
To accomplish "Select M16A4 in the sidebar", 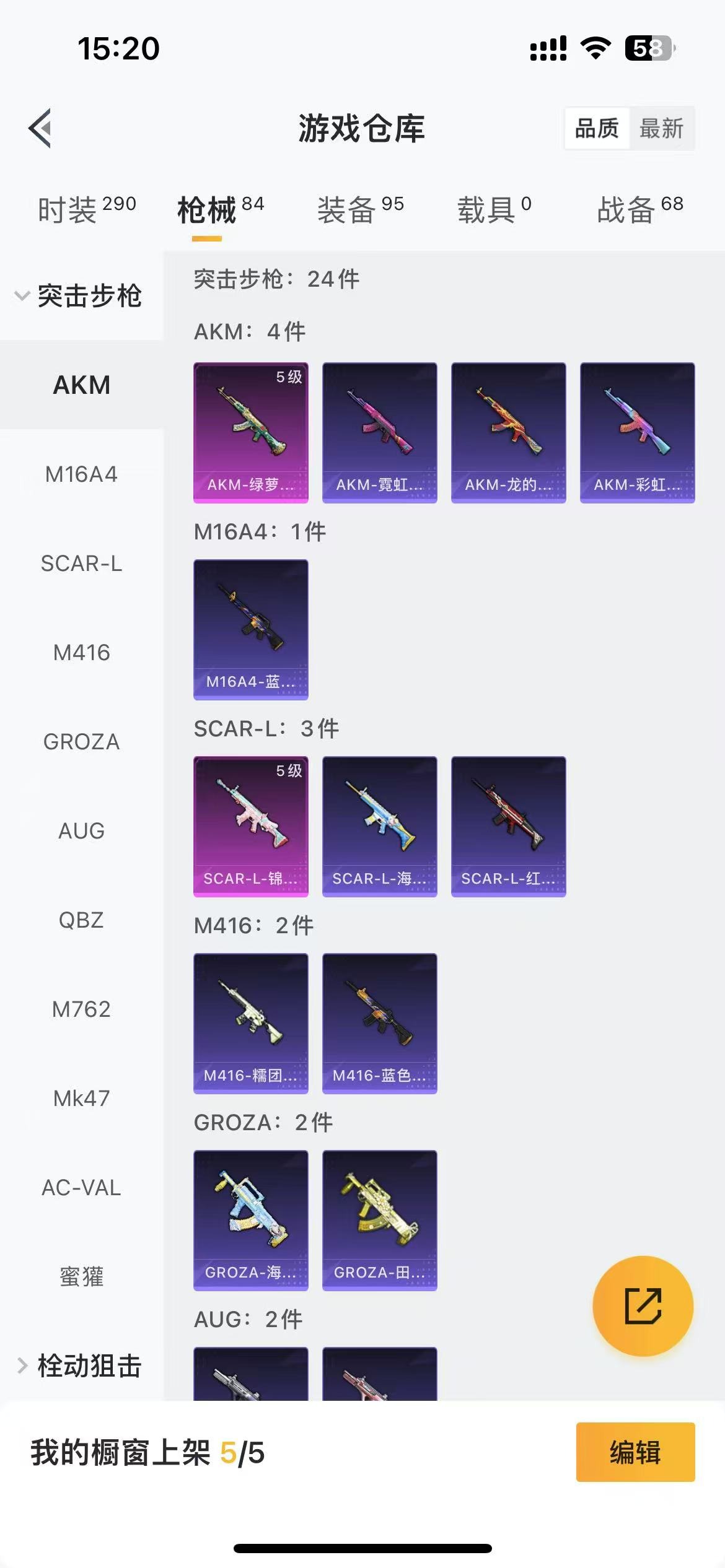I will 81,474.
